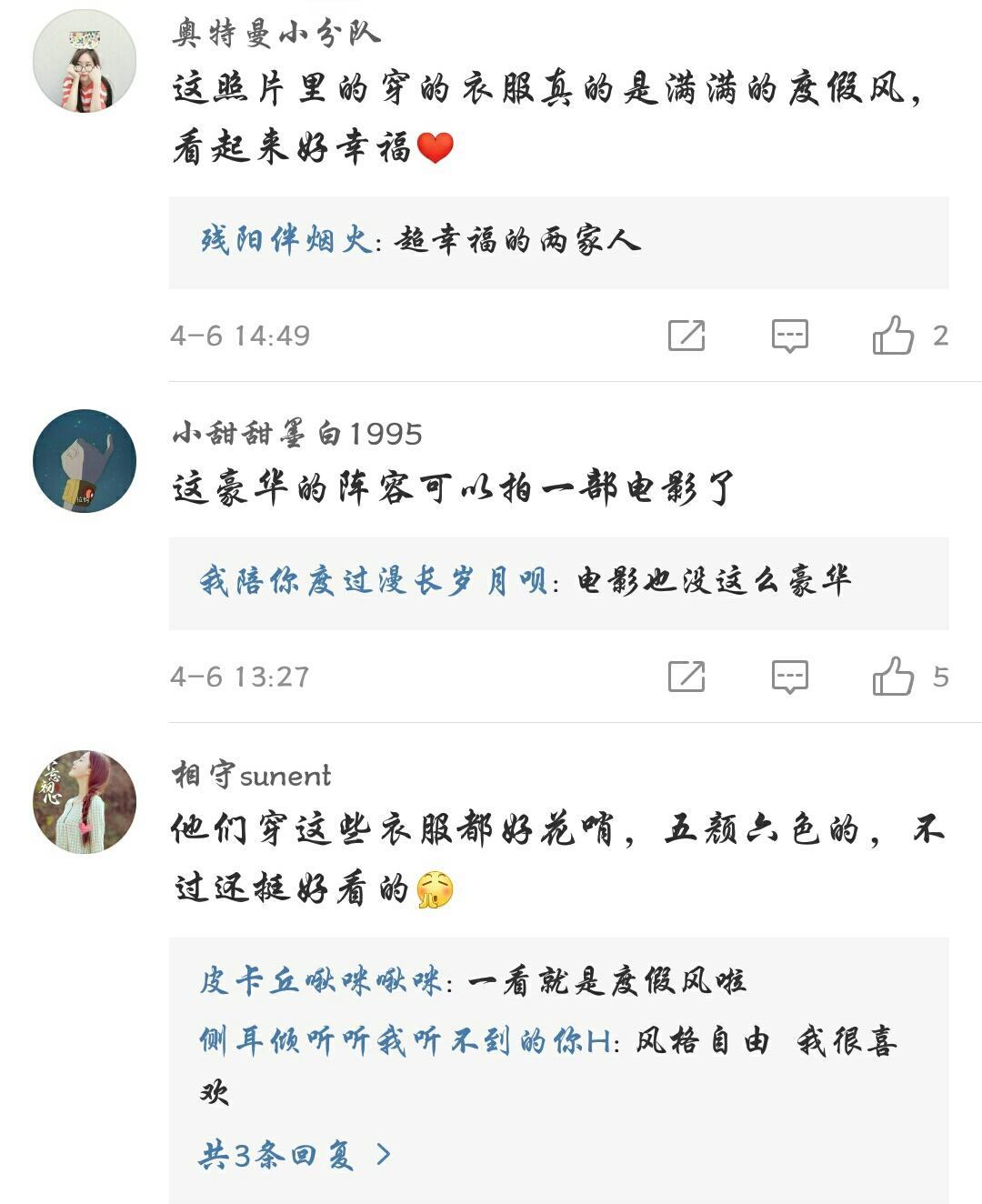This screenshot has width=982, height=1204.
Task: Open replier 我陪你度过漫长岁月呗's profile
Action: click(373, 581)
